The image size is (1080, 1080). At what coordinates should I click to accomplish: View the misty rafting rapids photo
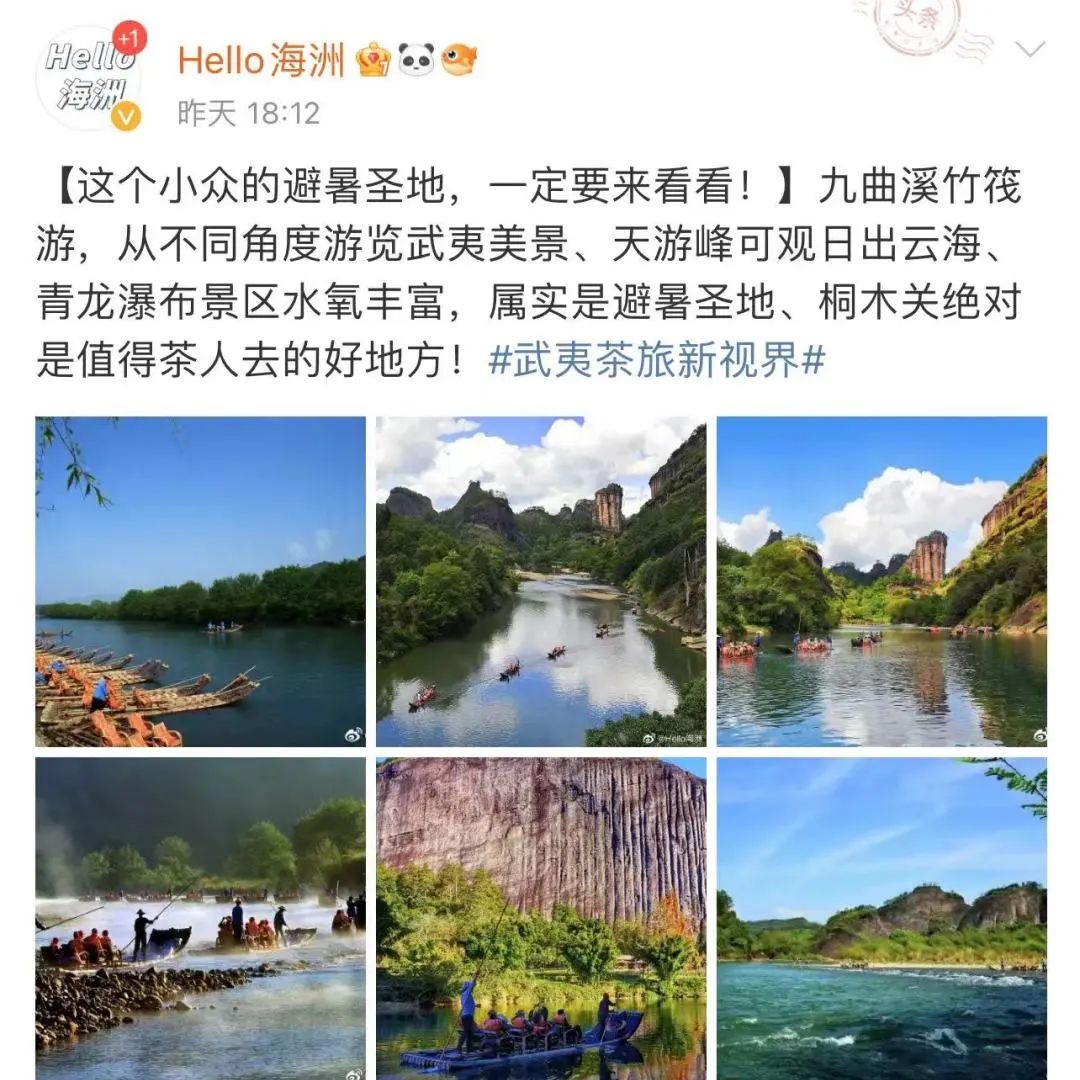(201, 916)
